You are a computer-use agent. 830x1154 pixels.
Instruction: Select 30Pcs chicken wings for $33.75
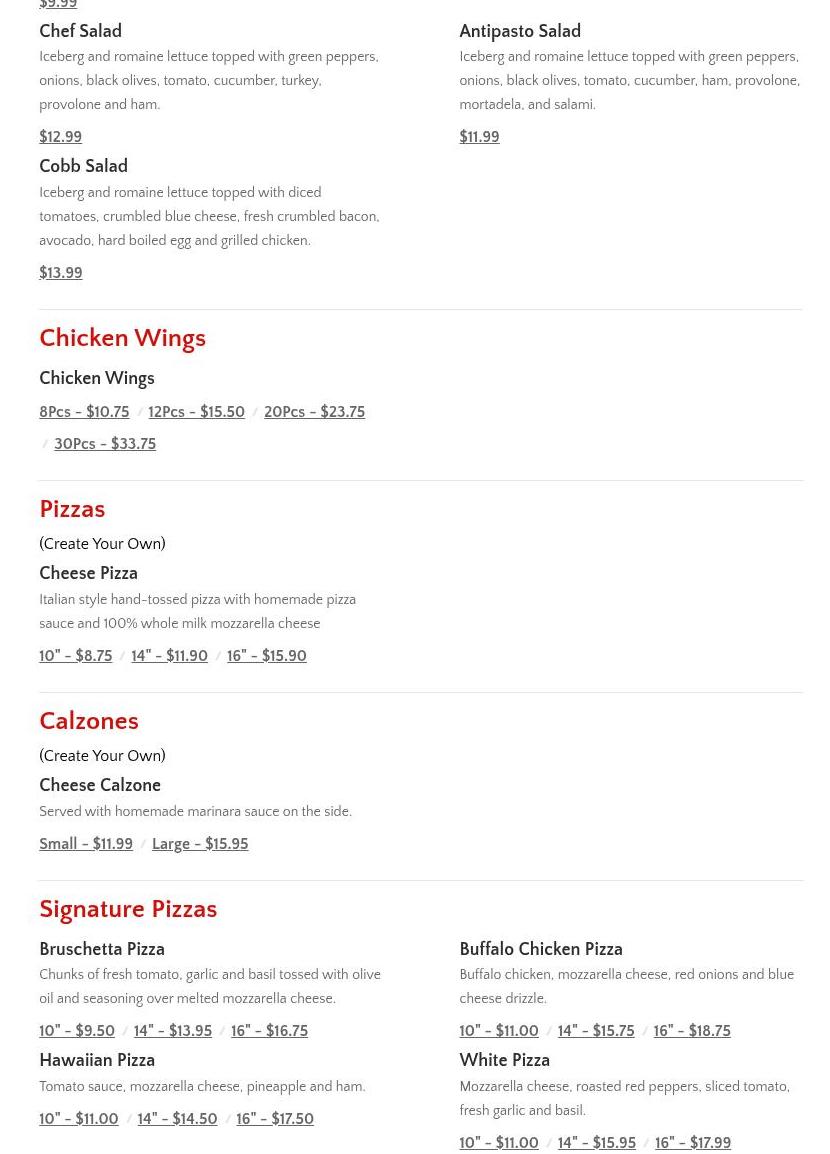(105, 445)
